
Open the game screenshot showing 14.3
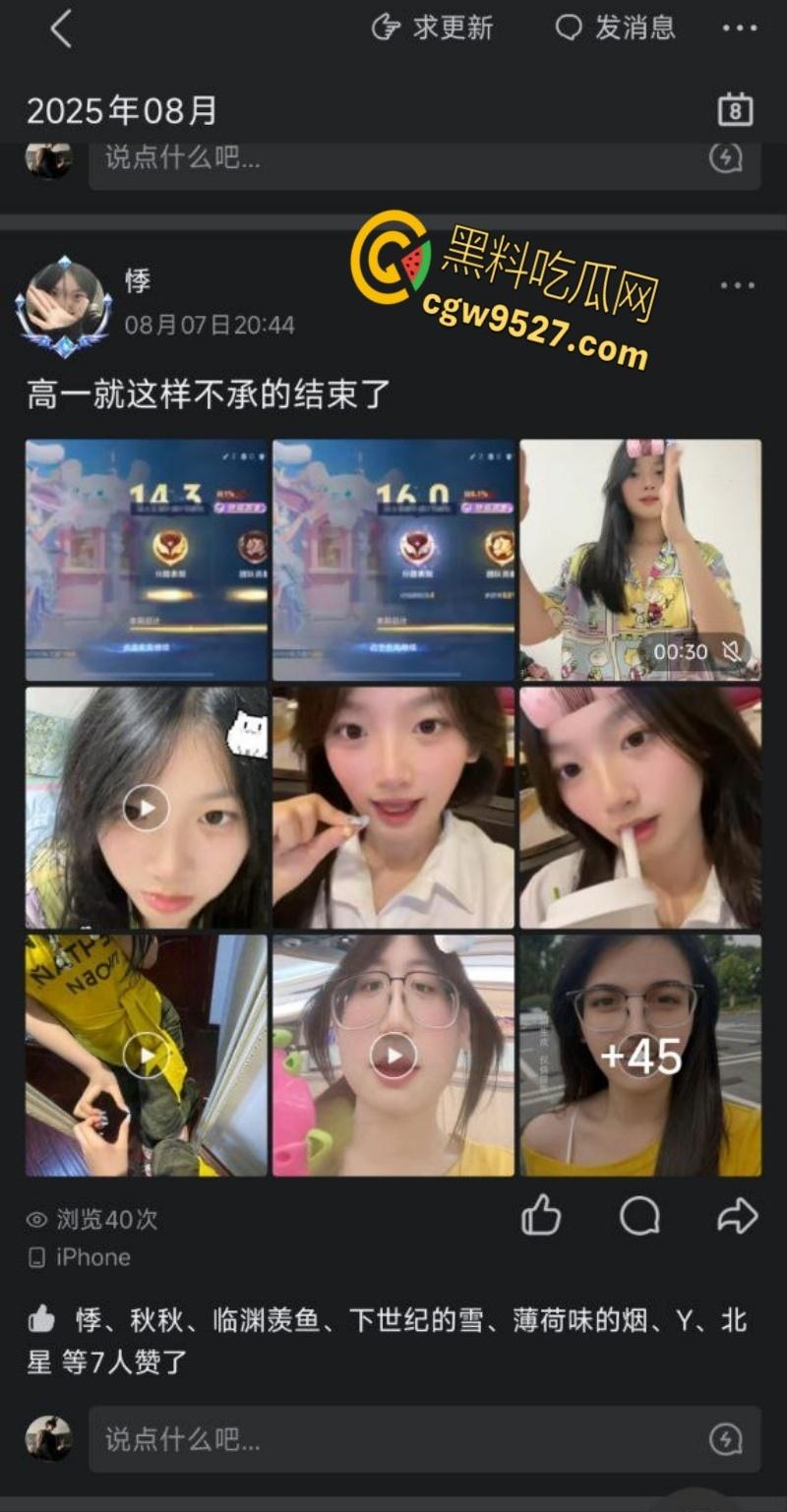point(147,560)
